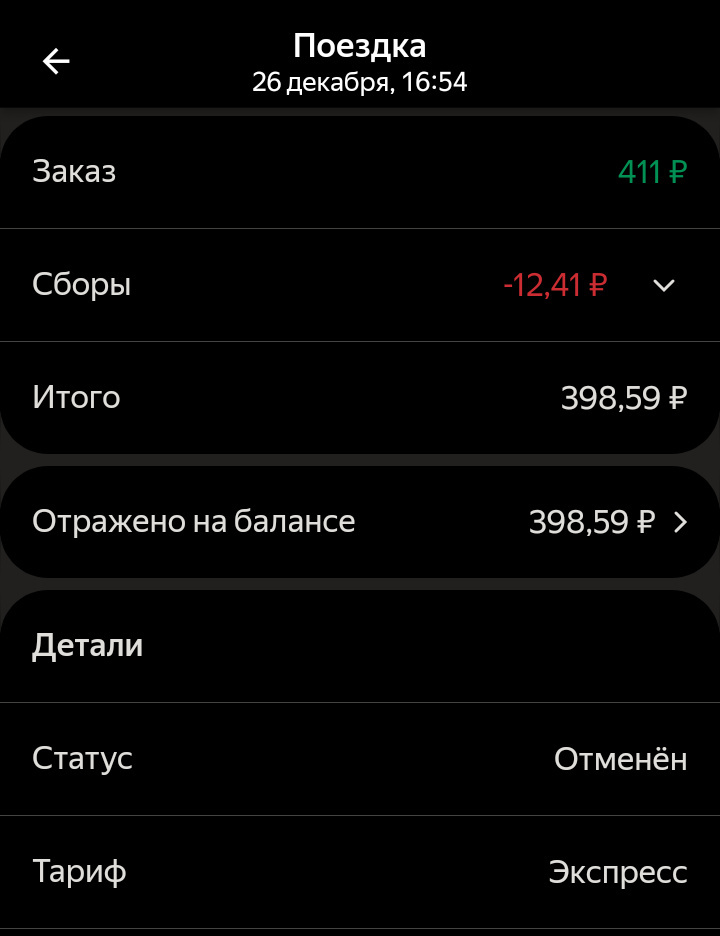Tap the Поездка screen title
This screenshot has width=720, height=936.
tap(360, 45)
